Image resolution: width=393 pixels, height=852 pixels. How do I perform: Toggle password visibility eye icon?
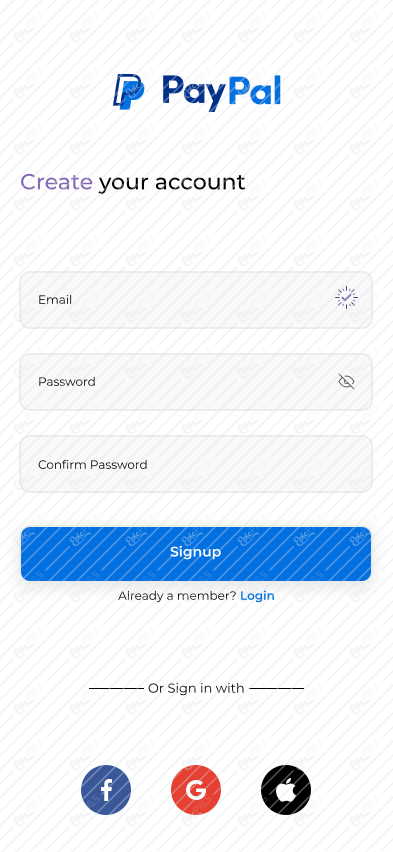pos(346,381)
